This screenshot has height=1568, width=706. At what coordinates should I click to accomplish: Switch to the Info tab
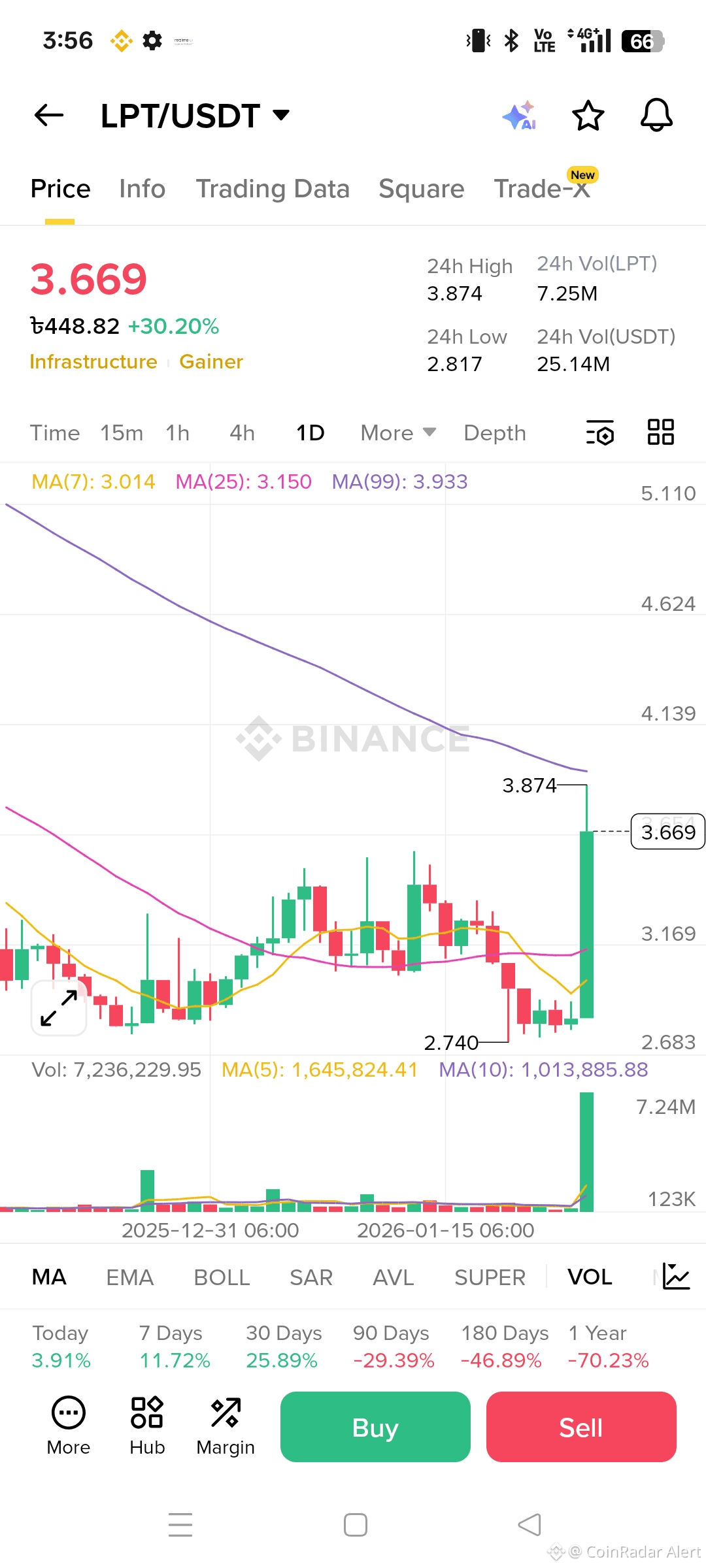tap(142, 189)
